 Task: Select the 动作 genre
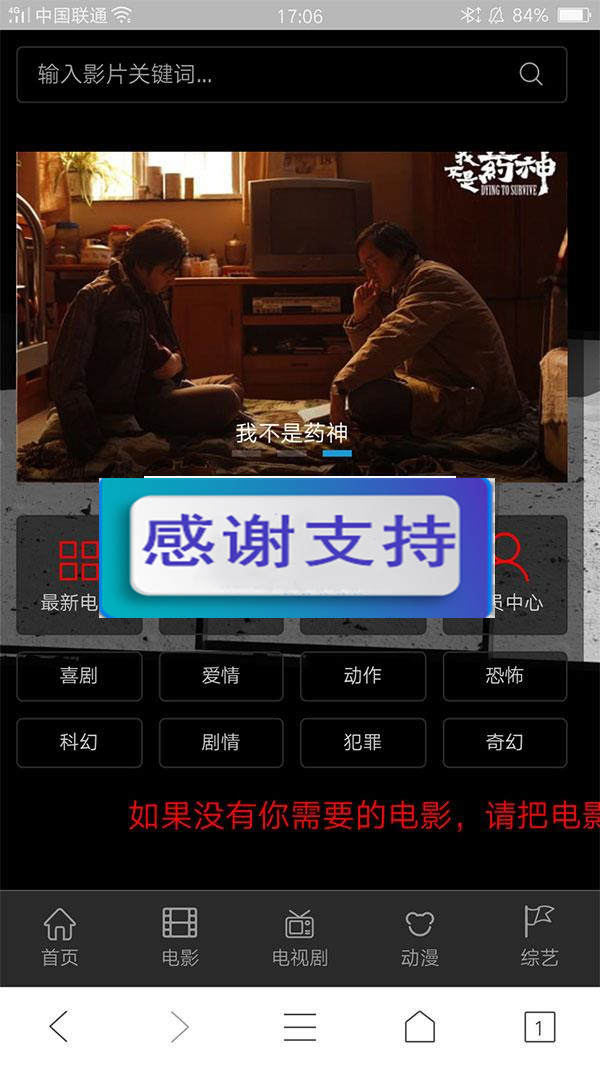(x=363, y=676)
